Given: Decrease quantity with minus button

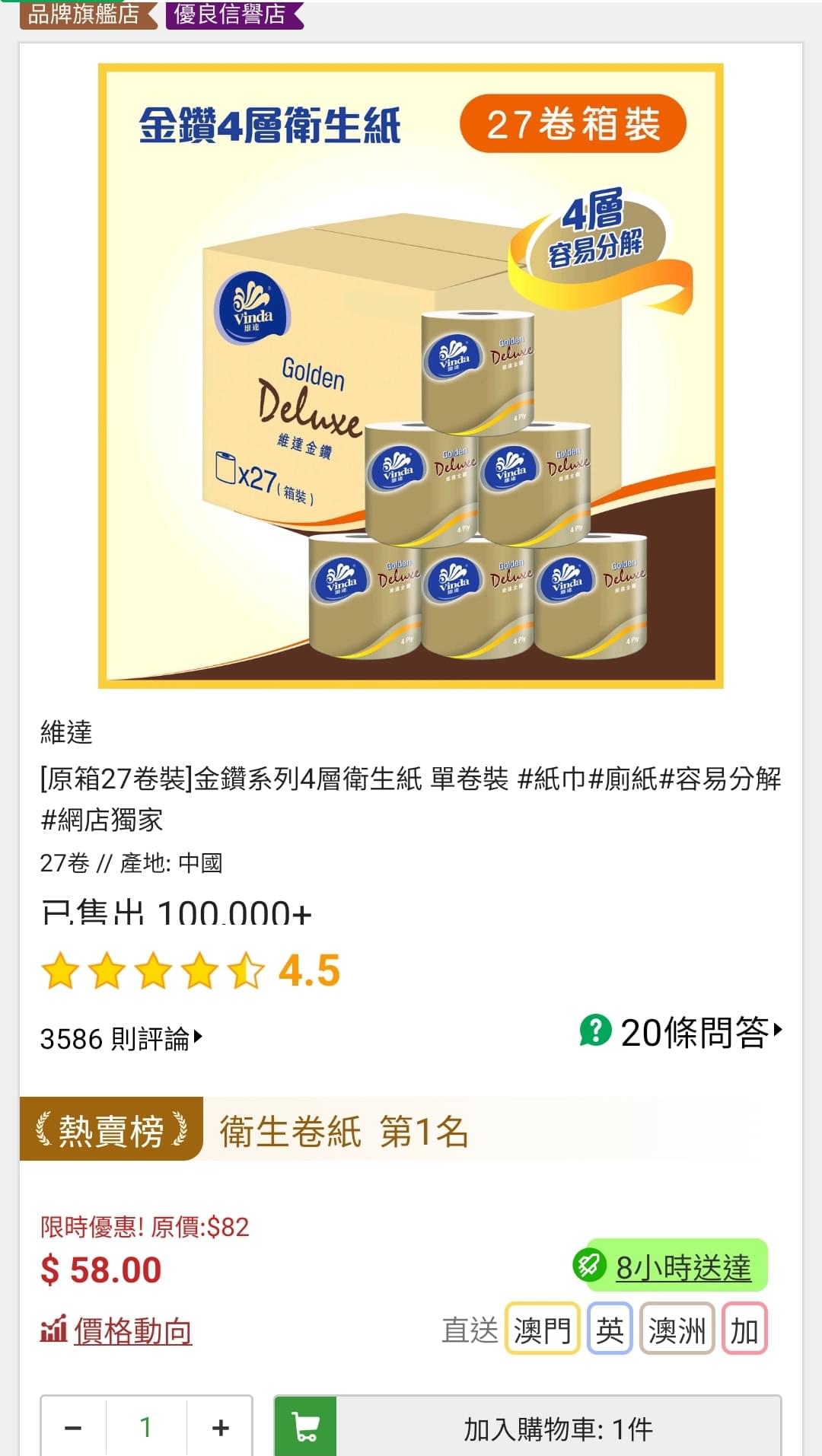Looking at the screenshot, I should tap(73, 1427).
